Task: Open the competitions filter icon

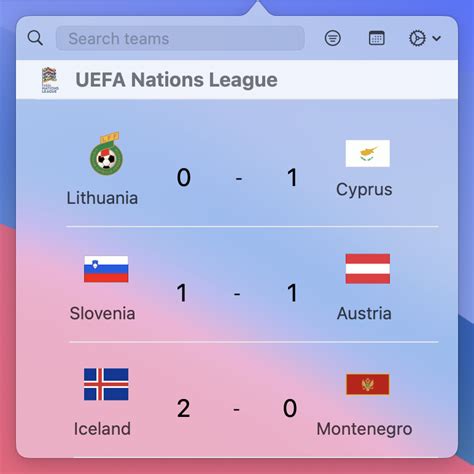Action: tap(332, 38)
